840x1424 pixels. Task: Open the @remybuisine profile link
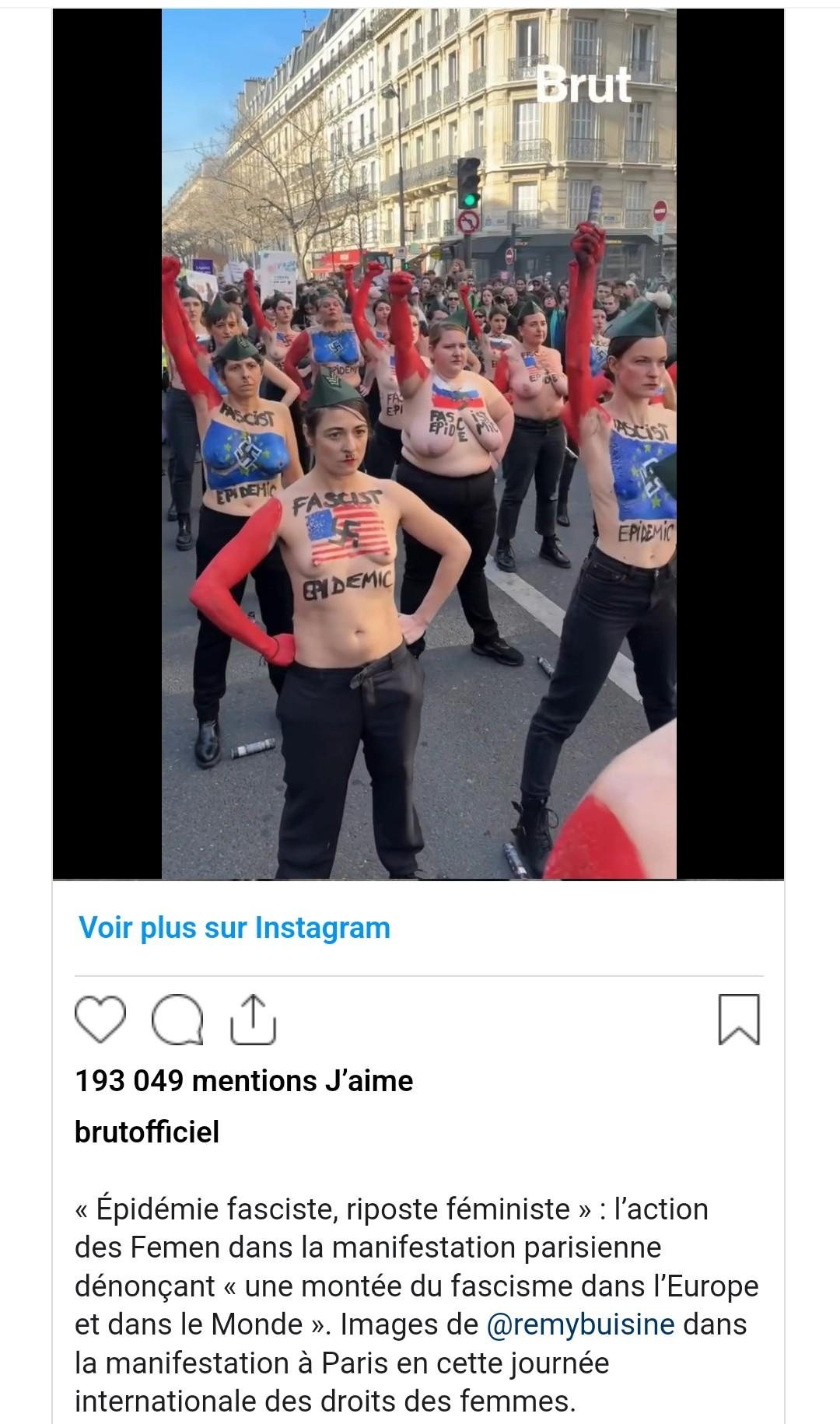pyautogui.click(x=580, y=1324)
